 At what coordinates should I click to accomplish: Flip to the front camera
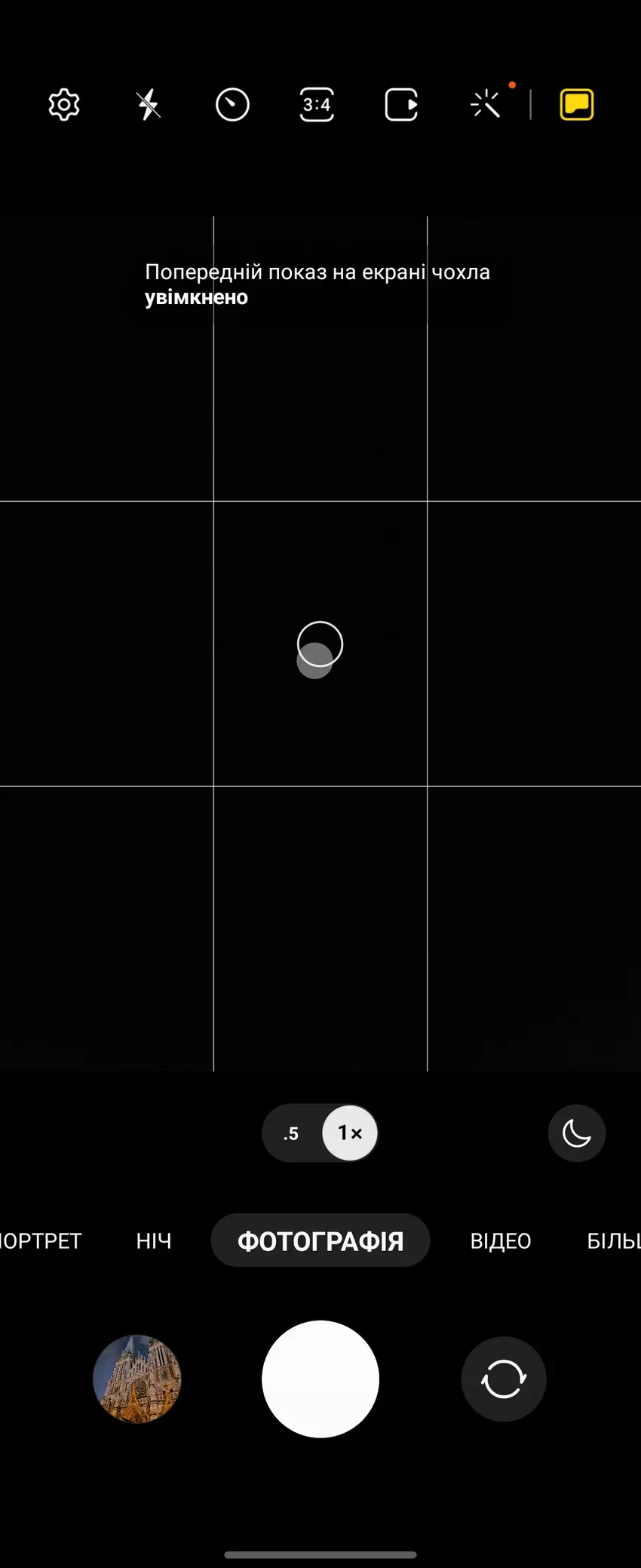(504, 1379)
